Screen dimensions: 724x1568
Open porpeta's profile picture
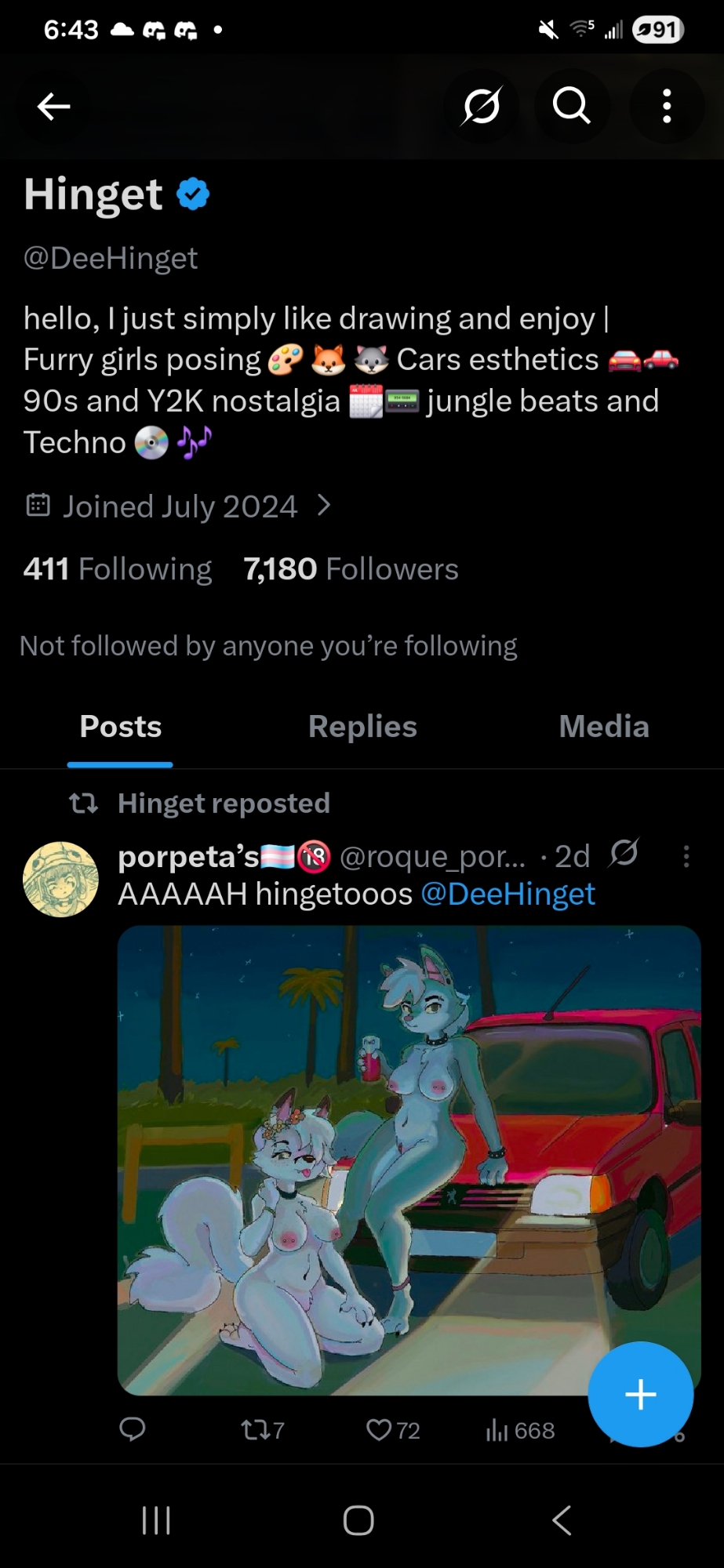coord(60,880)
